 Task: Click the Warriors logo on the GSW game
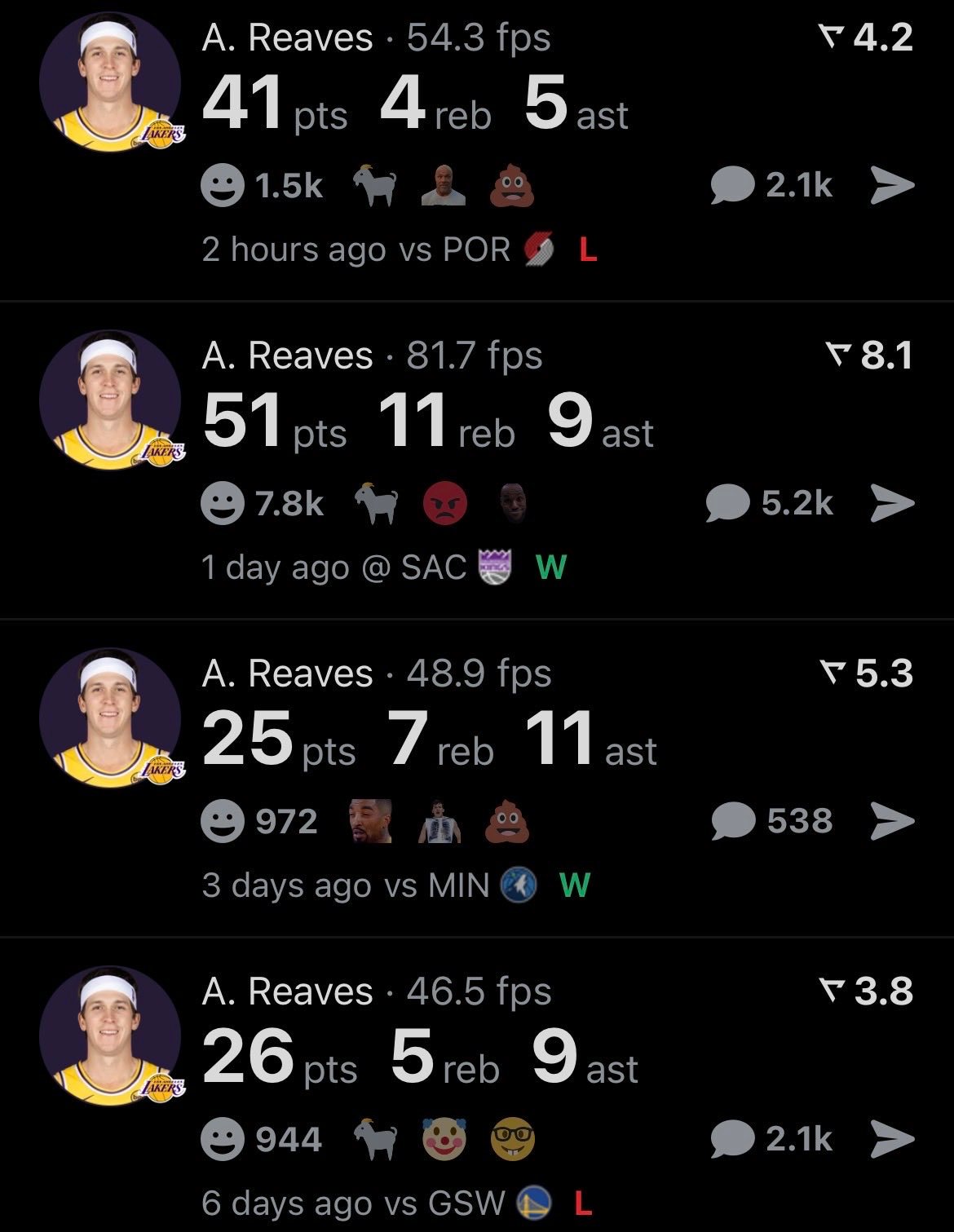534,1203
